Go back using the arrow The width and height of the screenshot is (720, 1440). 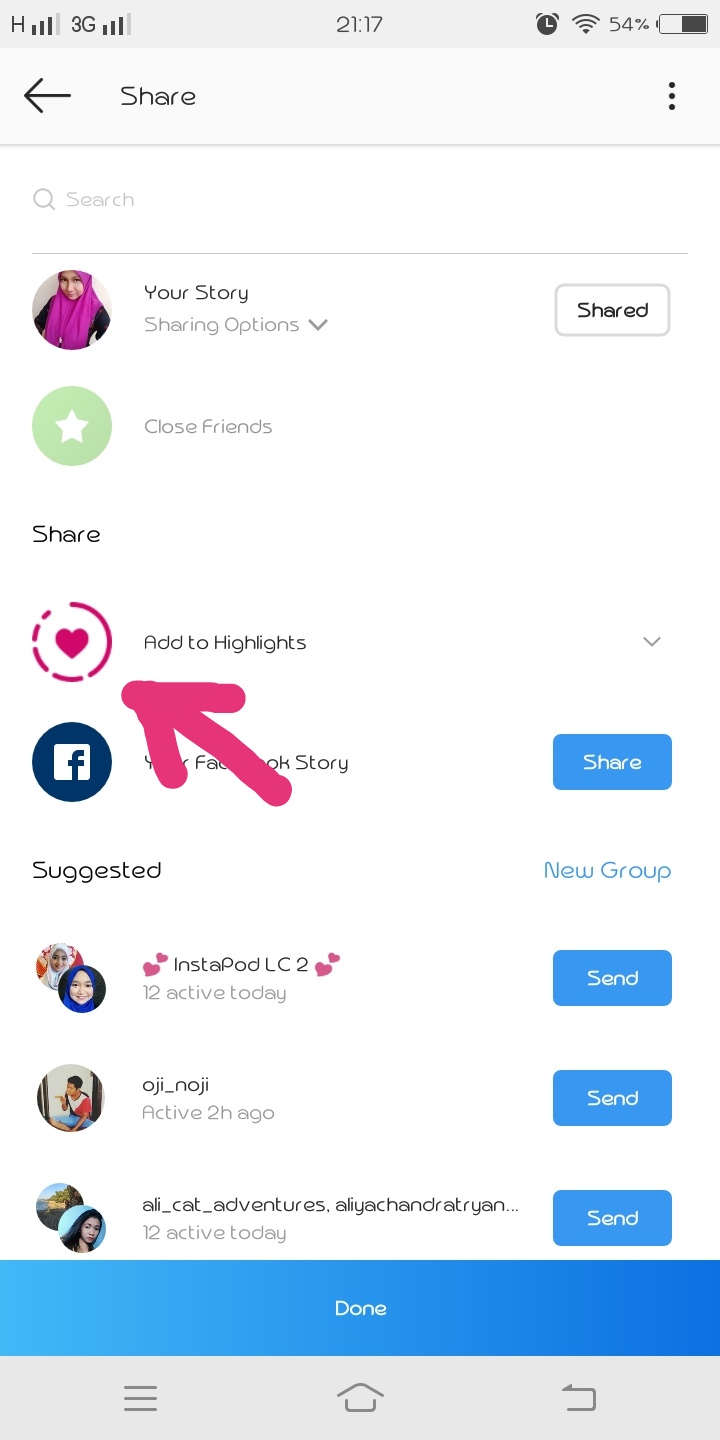tap(47, 96)
